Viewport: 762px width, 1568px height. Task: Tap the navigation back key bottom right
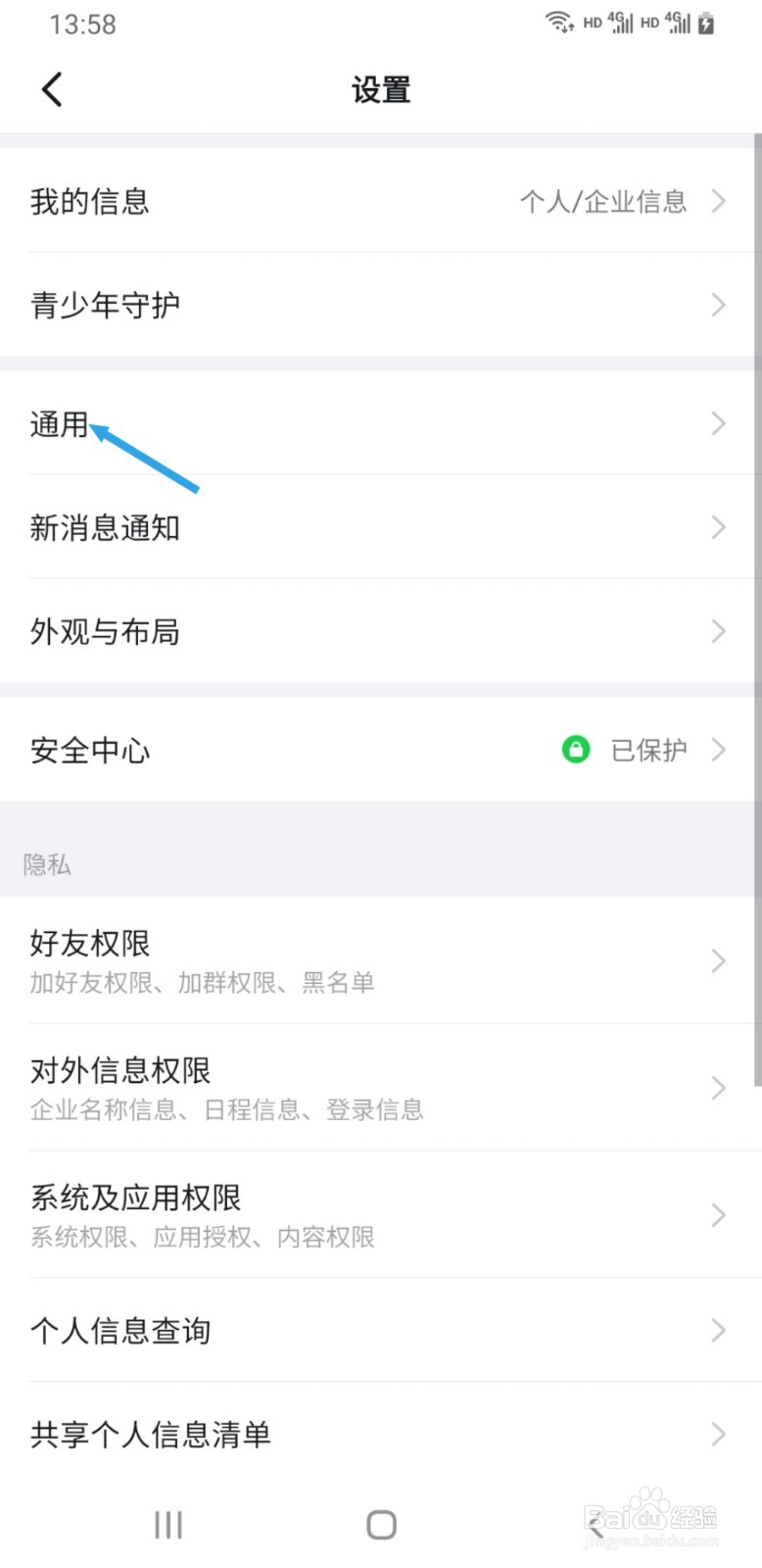click(x=597, y=1524)
